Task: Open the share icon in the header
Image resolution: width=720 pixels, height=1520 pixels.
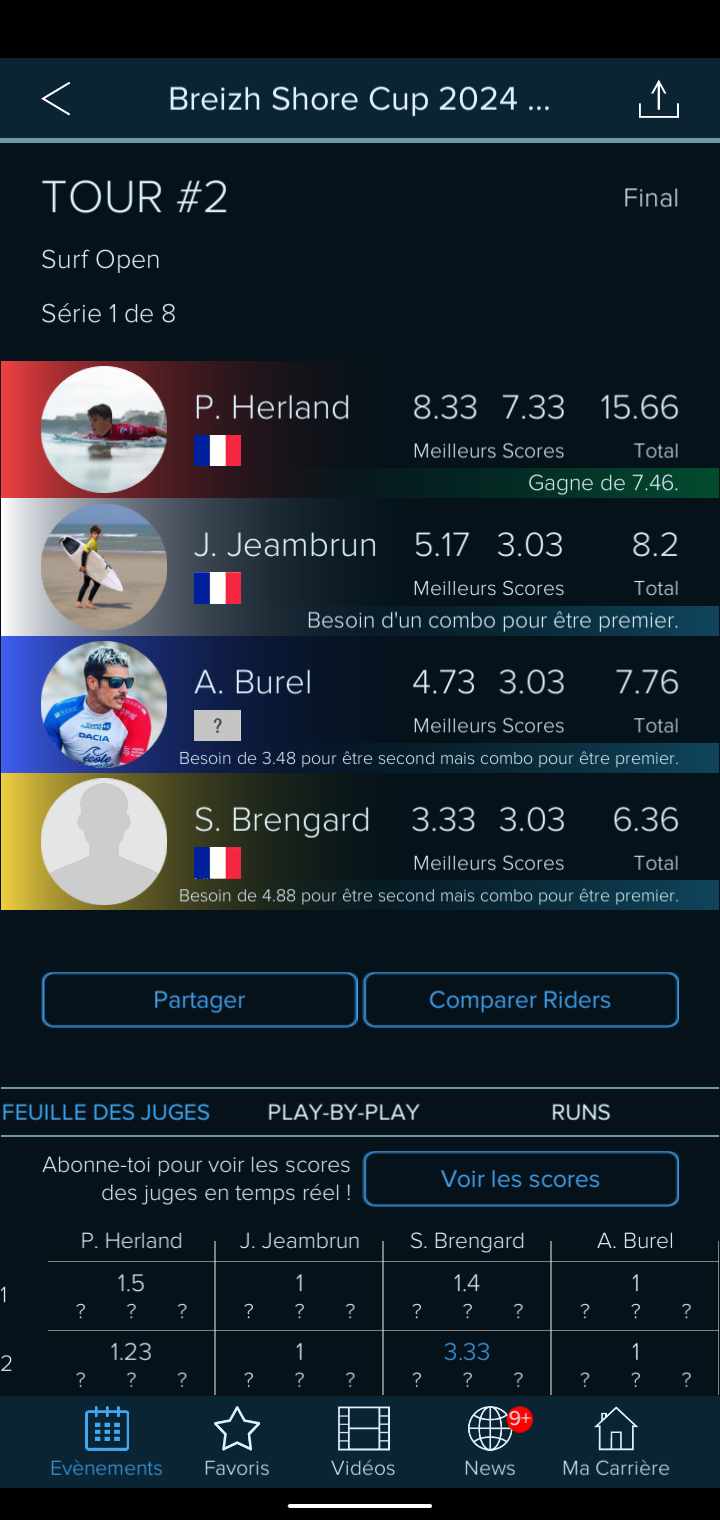Action: coord(658,99)
